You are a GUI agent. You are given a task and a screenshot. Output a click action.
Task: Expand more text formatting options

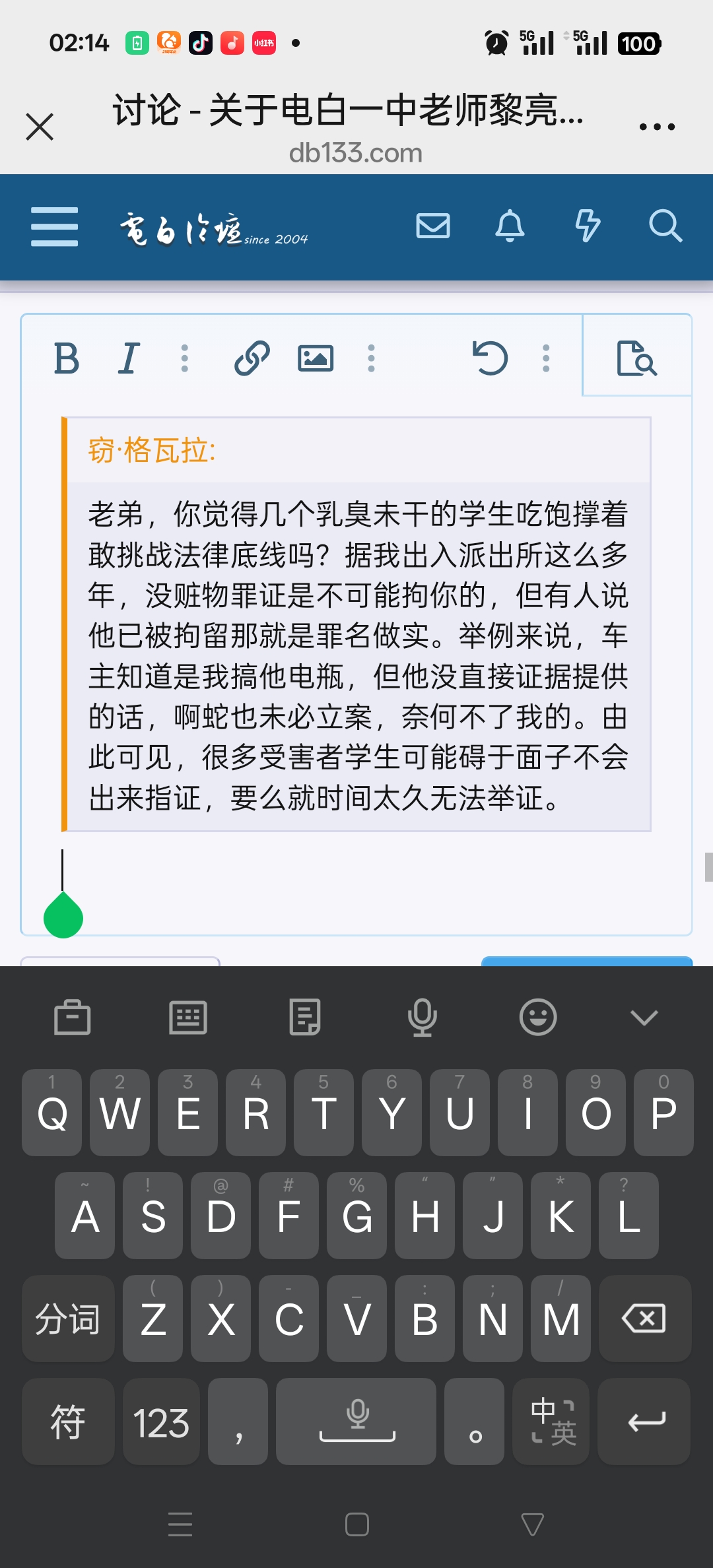[185, 359]
